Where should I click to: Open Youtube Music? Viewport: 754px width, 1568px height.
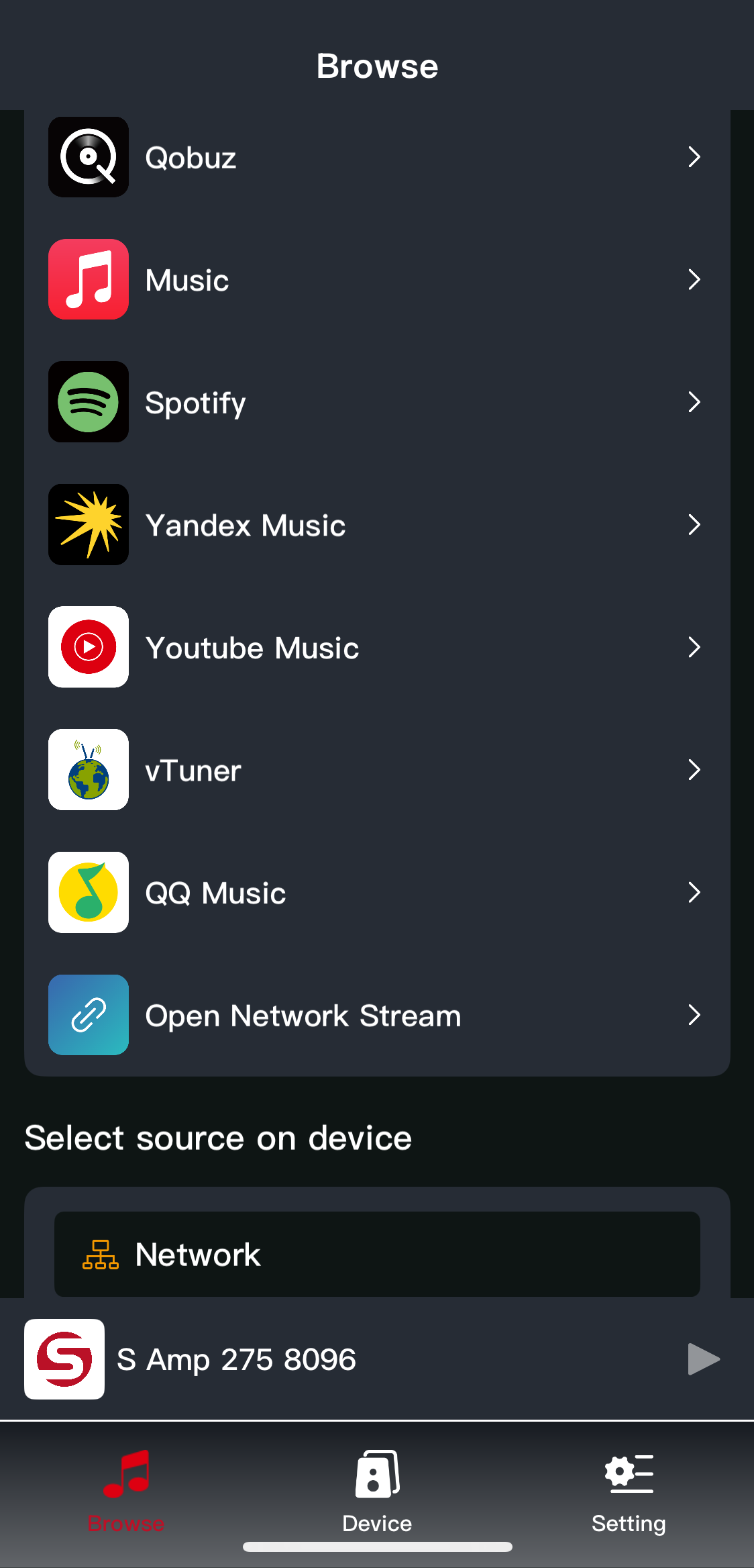[377, 647]
